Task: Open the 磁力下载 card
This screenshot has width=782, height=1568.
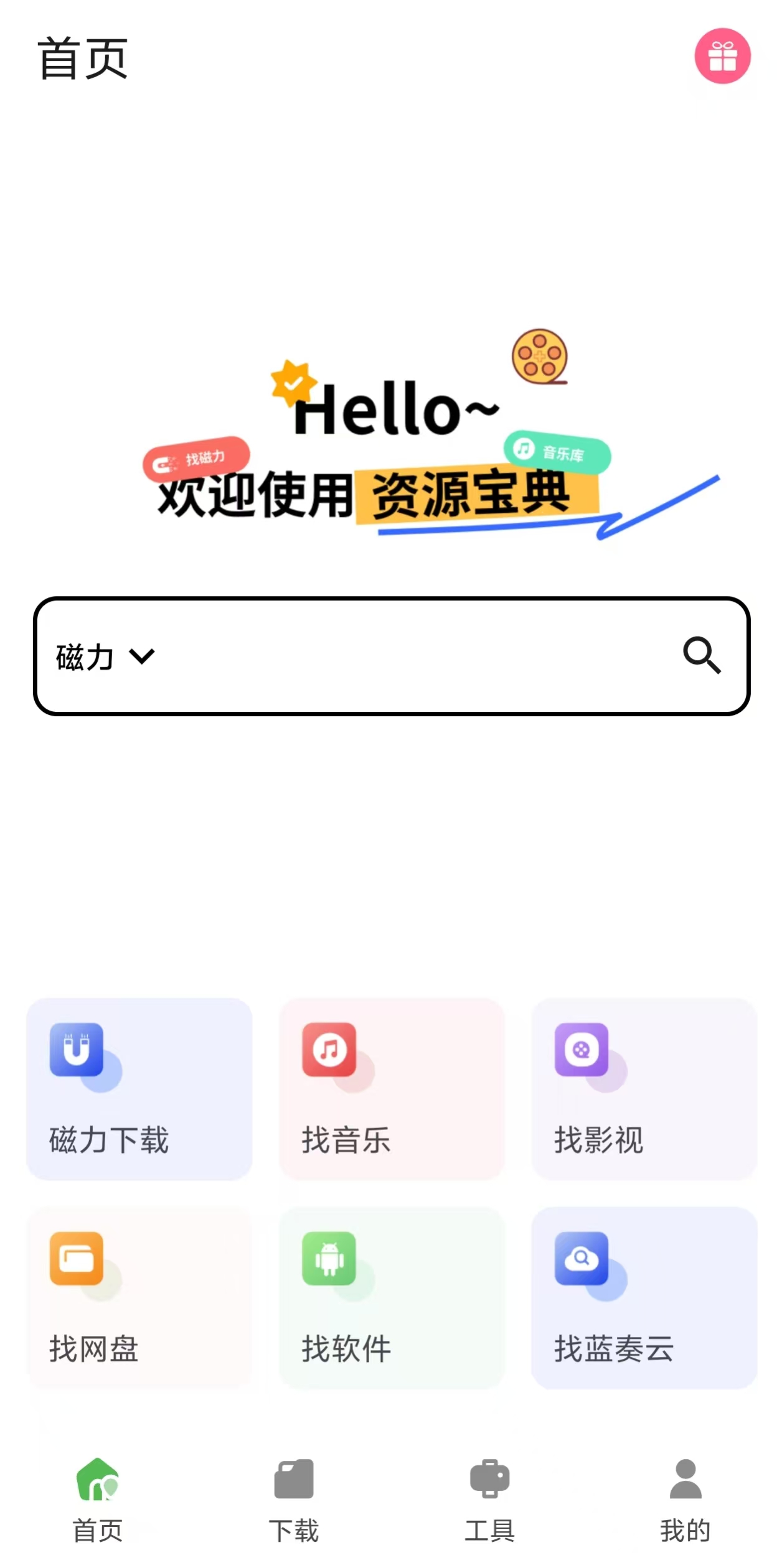Action: pyautogui.click(x=139, y=1089)
